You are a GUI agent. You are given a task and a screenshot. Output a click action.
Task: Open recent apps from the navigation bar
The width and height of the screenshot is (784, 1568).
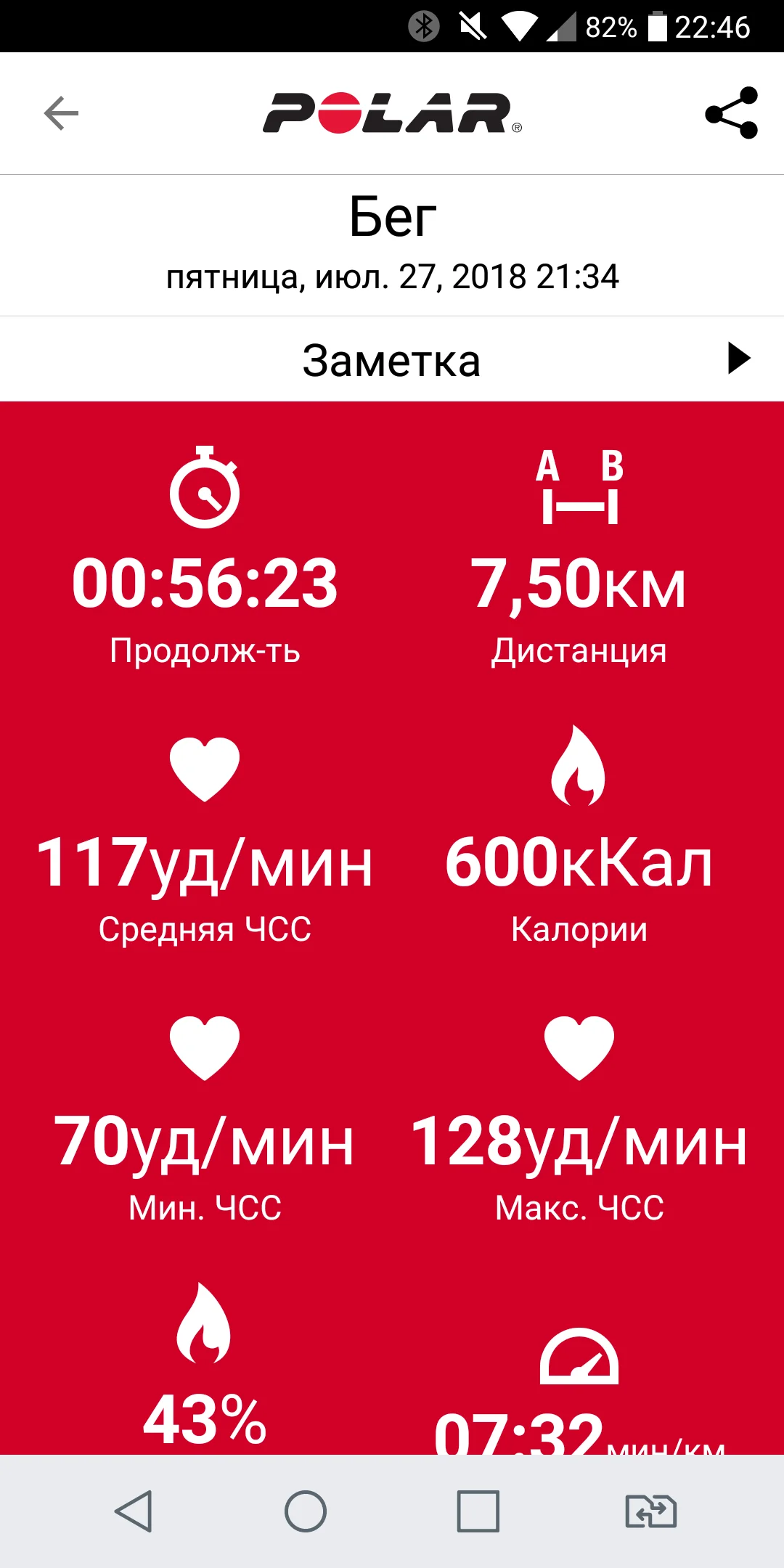(x=478, y=1512)
